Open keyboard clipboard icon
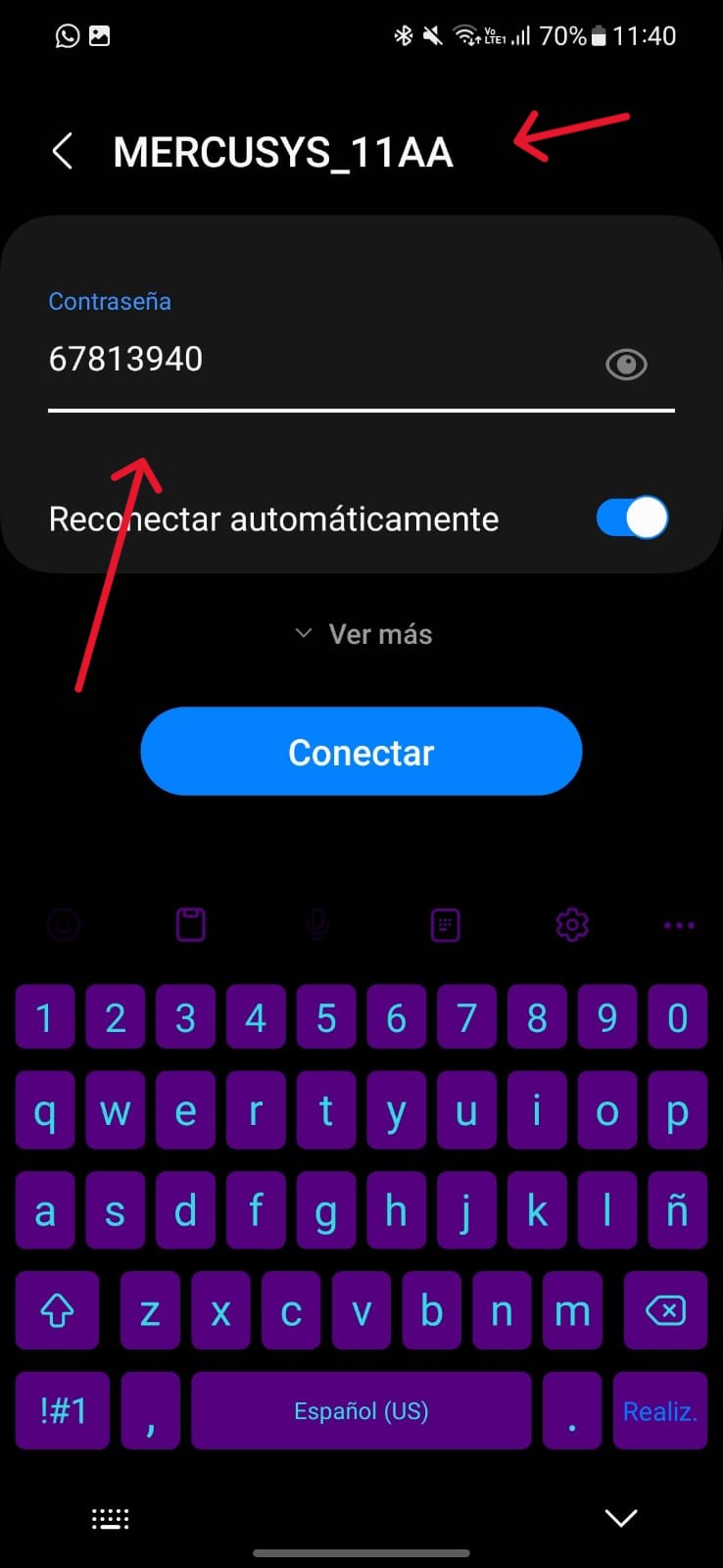The height and width of the screenshot is (1568, 723). (191, 924)
